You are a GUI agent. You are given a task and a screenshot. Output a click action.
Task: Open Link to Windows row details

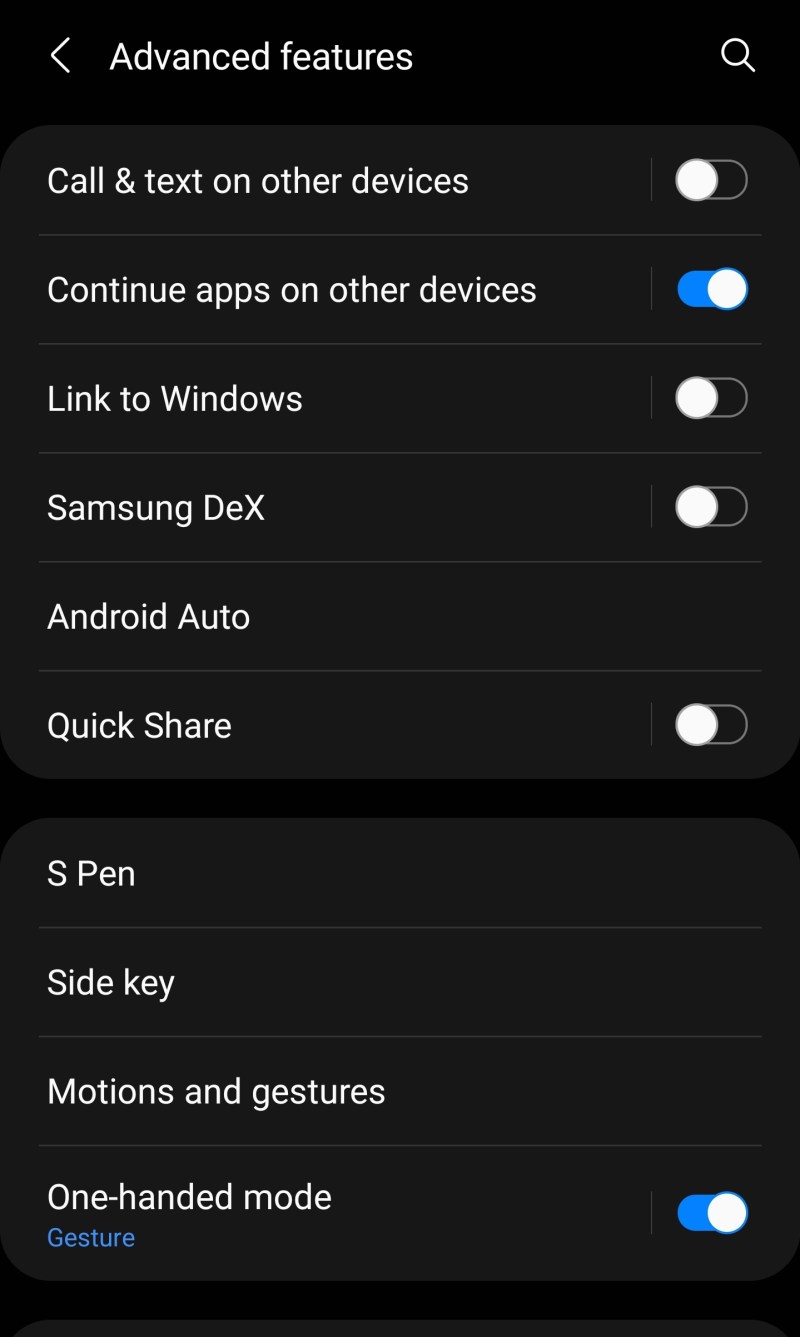pyautogui.click(x=325, y=399)
